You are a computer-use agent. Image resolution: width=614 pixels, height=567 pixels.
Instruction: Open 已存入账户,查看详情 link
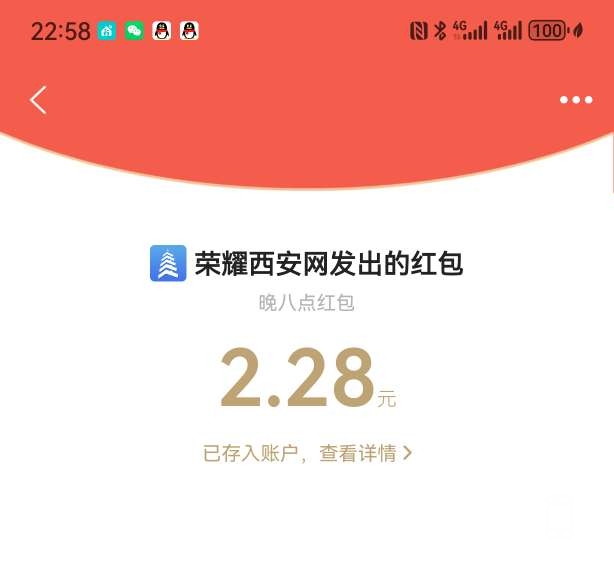[x=307, y=453]
